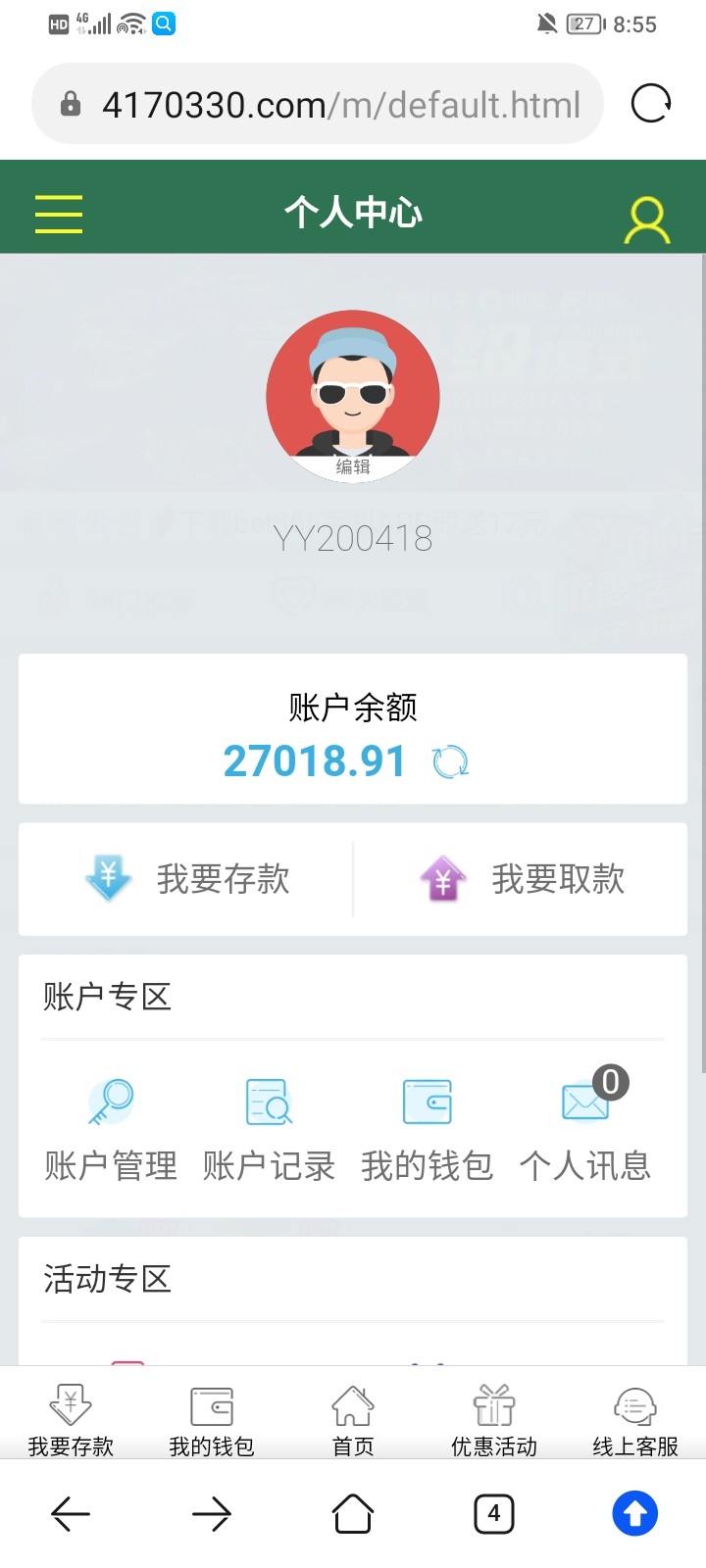Tap 我要存款 button beside 我要取款

188,879
